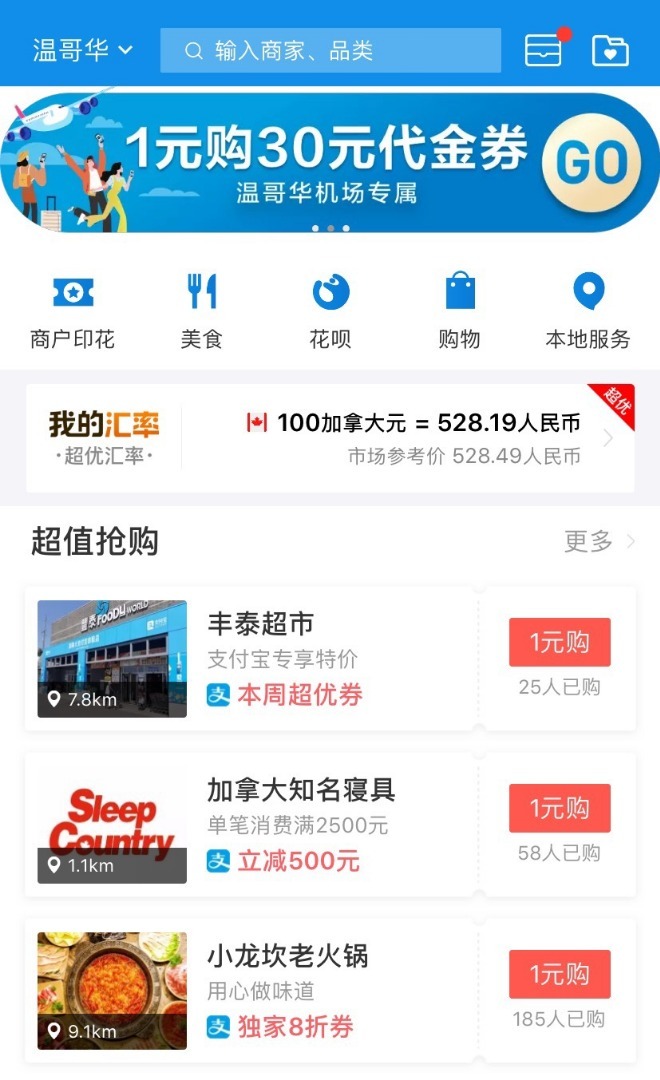
Task: Open the favorites folder icon
Action: point(610,50)
